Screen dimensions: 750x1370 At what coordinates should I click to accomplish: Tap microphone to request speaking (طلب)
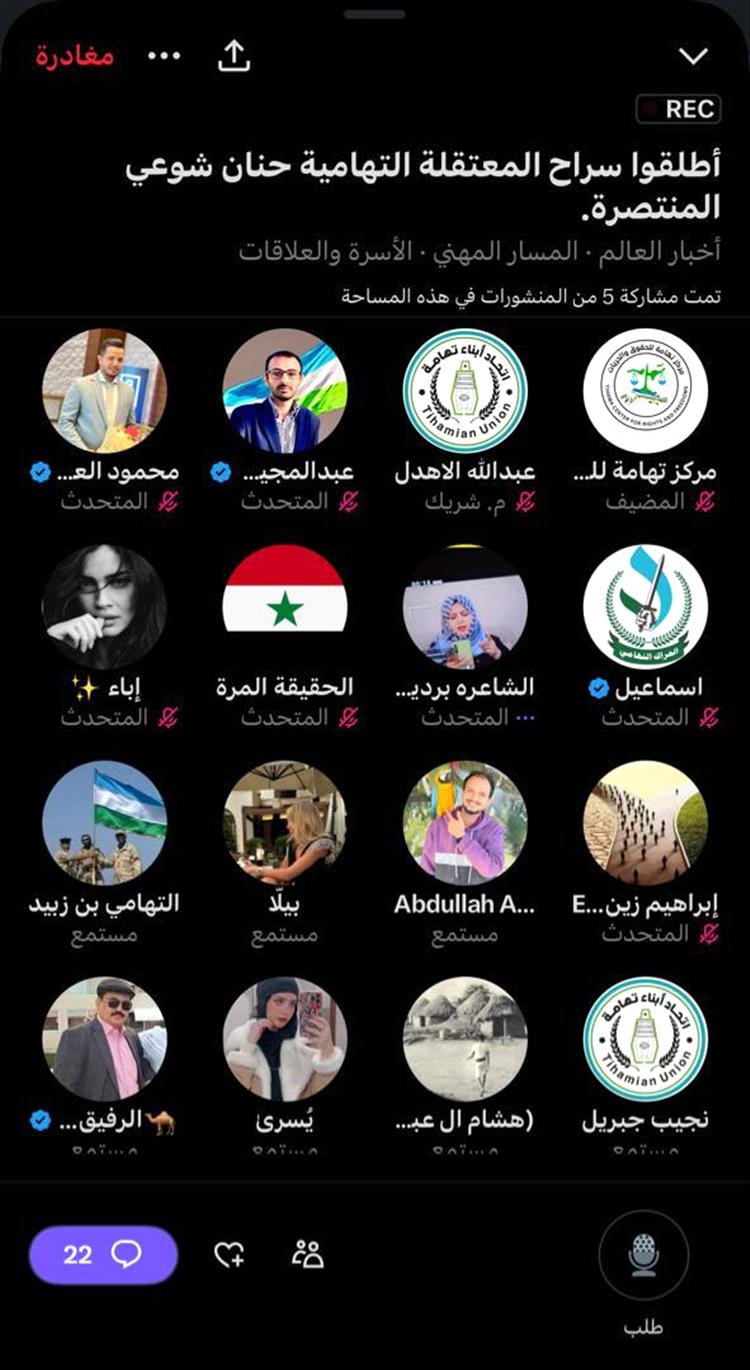pyautogui.click(x=643, y=1254)
